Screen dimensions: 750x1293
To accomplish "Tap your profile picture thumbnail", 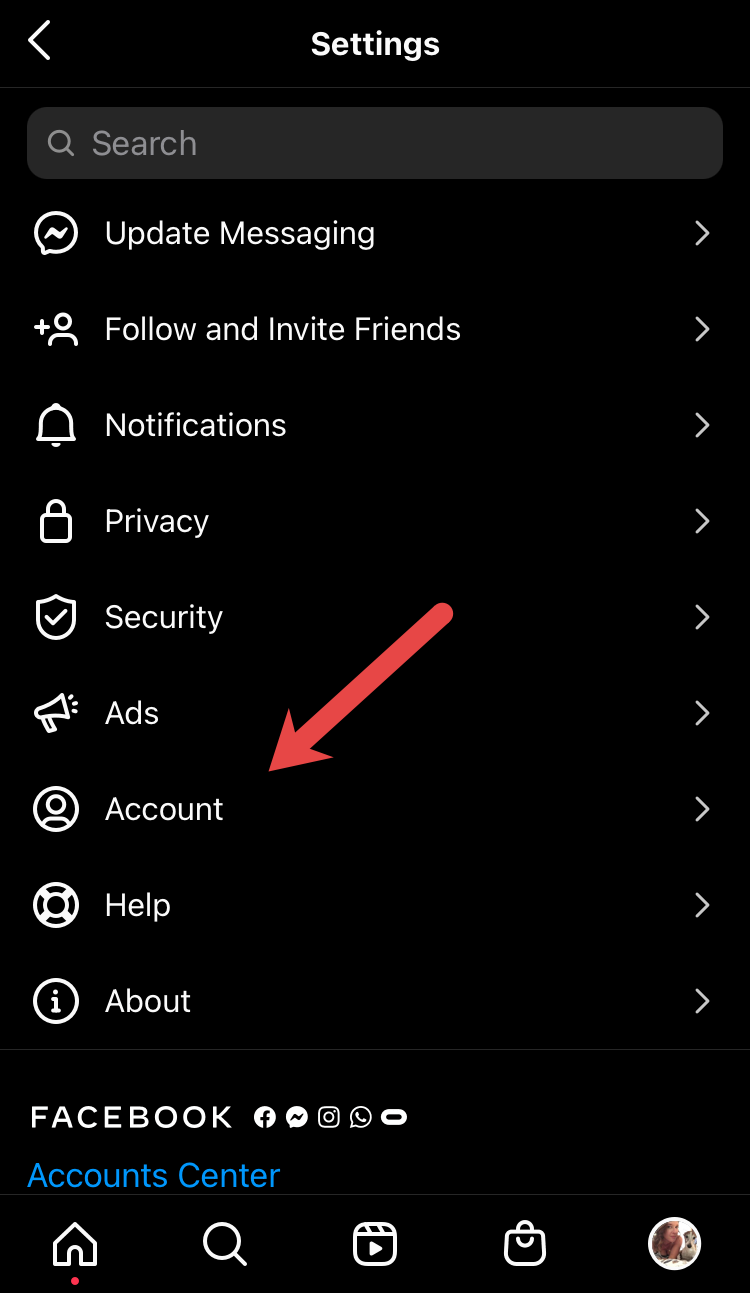I will click(675, 1244).
